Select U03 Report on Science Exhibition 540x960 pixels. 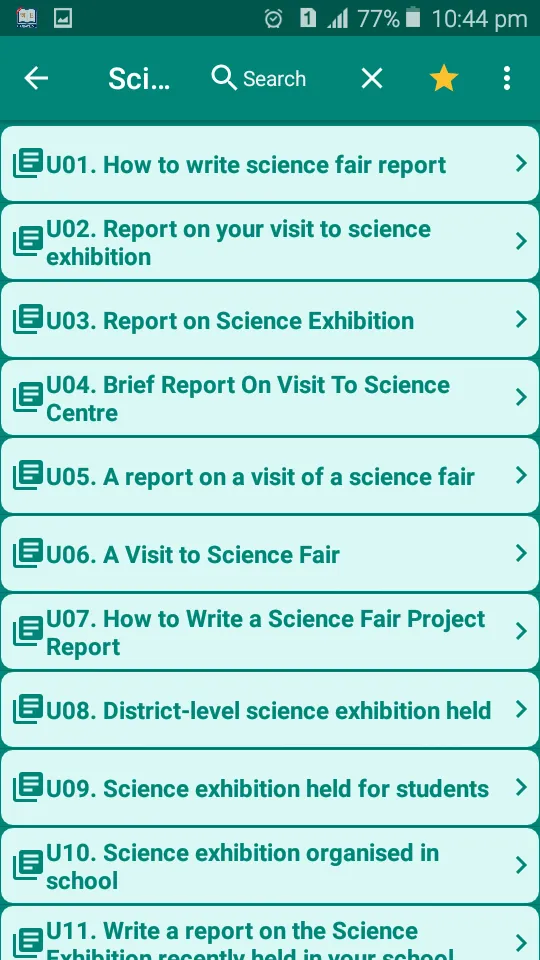coord(270,320)
